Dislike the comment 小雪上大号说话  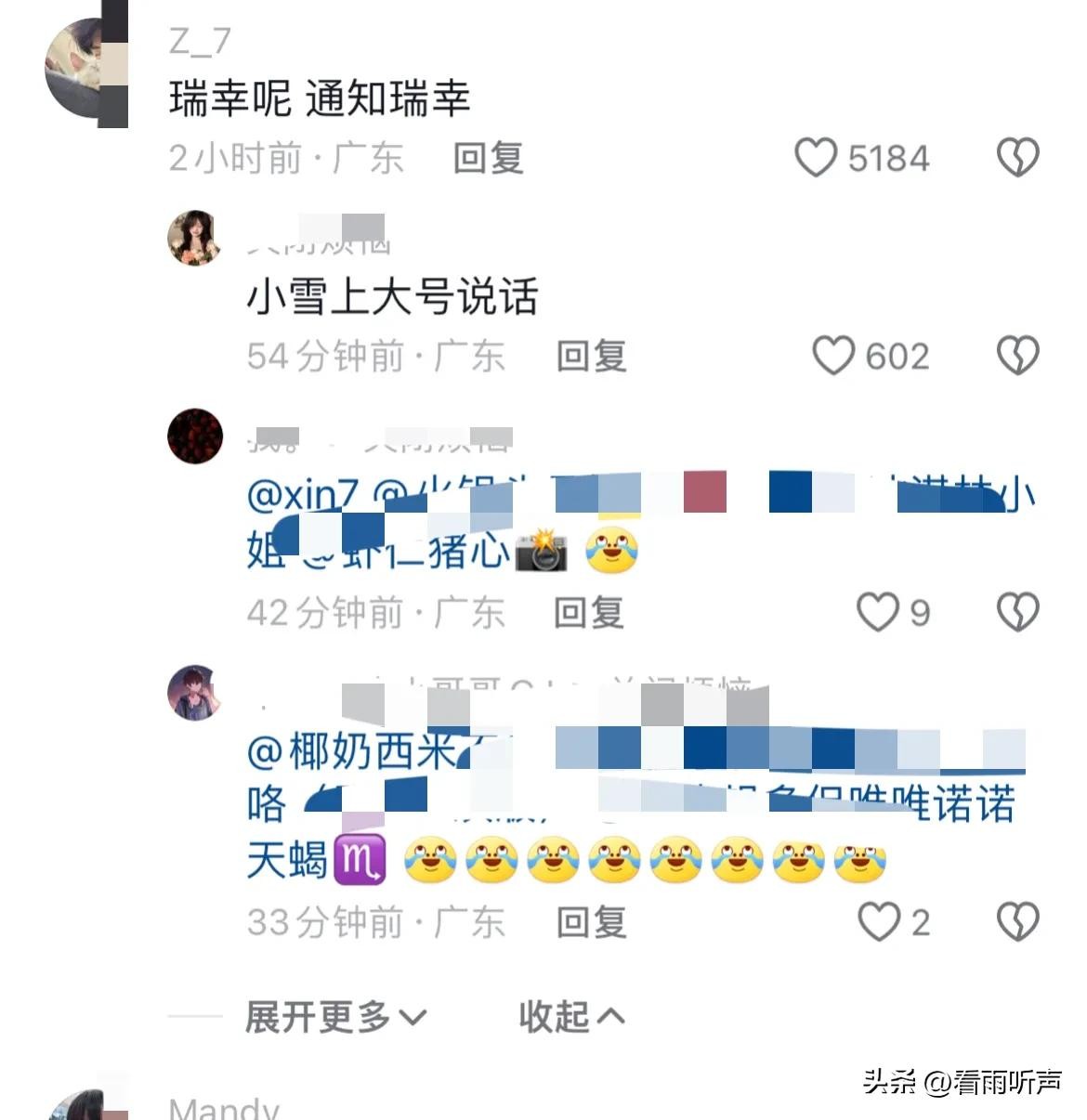pyautogui.click(x=1017, y=356)
